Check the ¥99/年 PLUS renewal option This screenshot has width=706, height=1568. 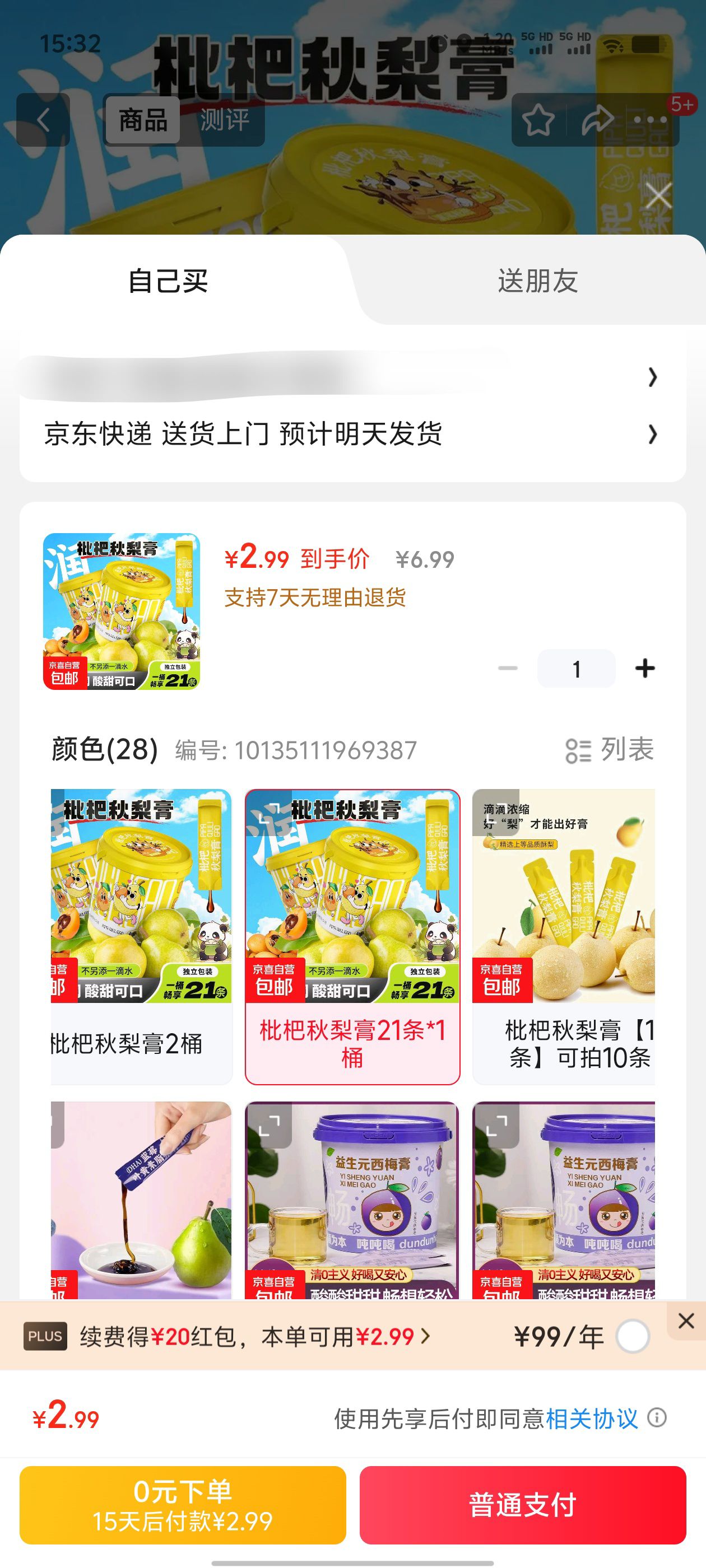click(x=632, y=1337)
